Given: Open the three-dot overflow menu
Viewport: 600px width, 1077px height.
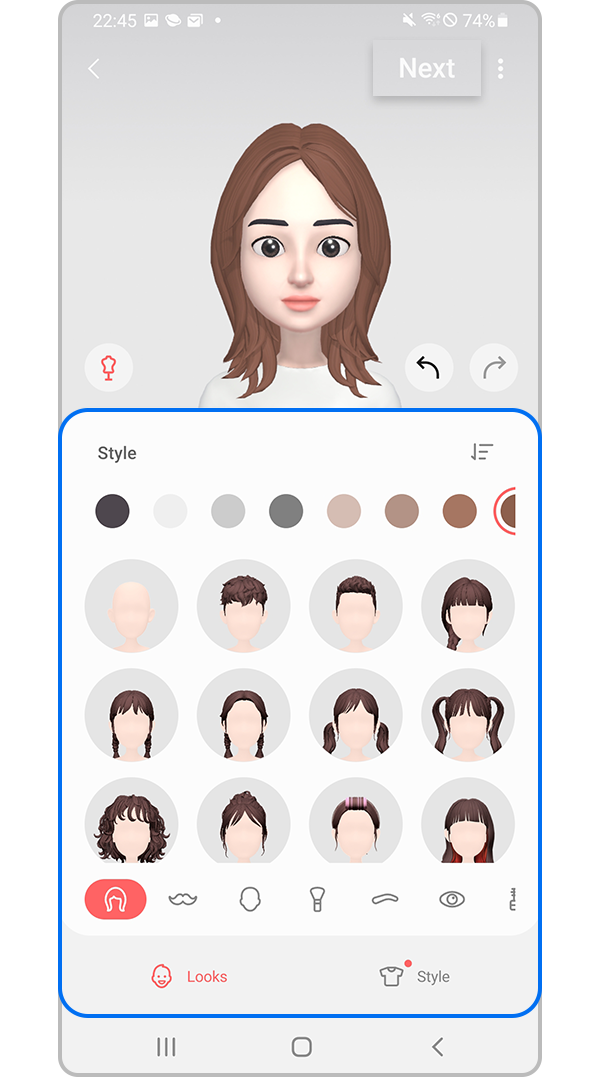Looking at the screenshot, I should point(500,69).
